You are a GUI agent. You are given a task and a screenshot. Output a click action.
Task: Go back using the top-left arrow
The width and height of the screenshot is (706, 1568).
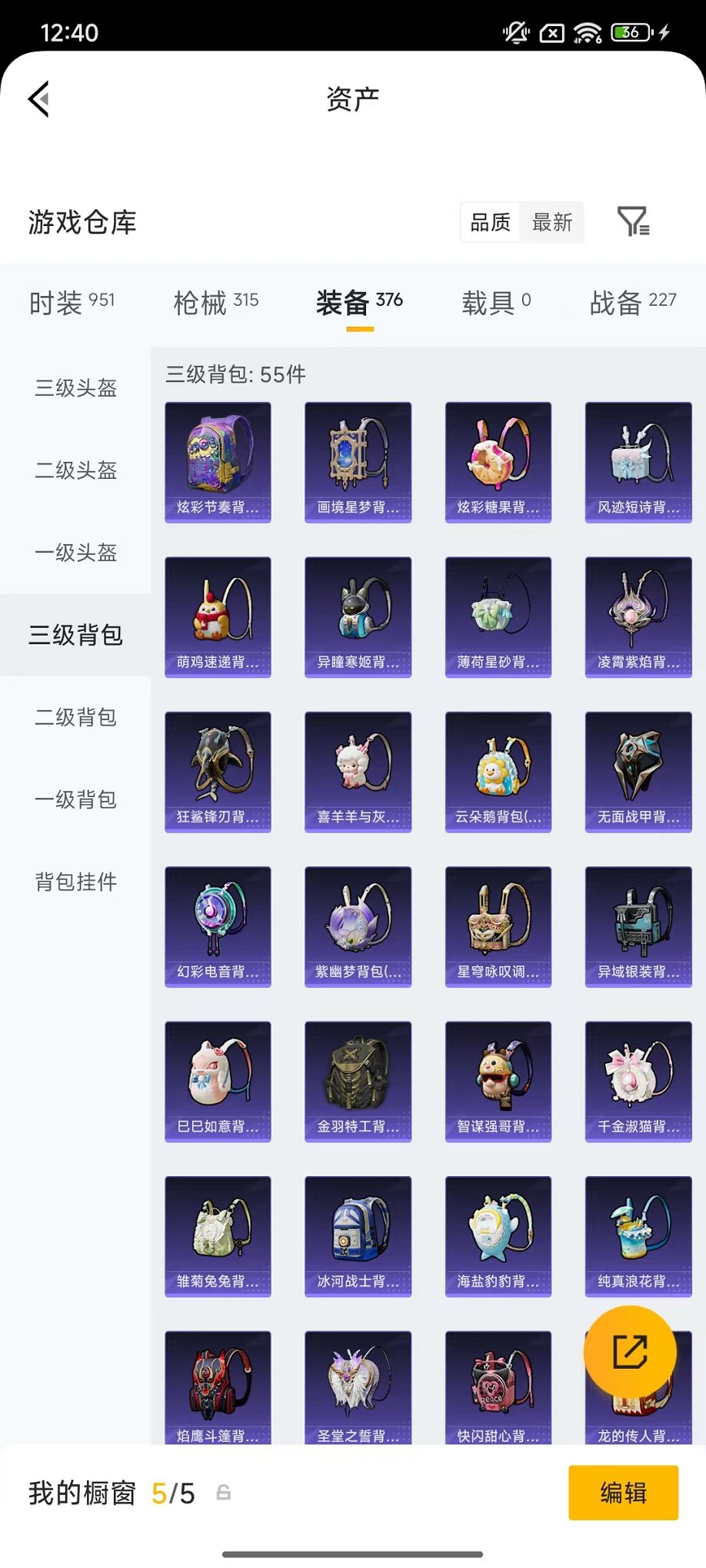[39, 98]
